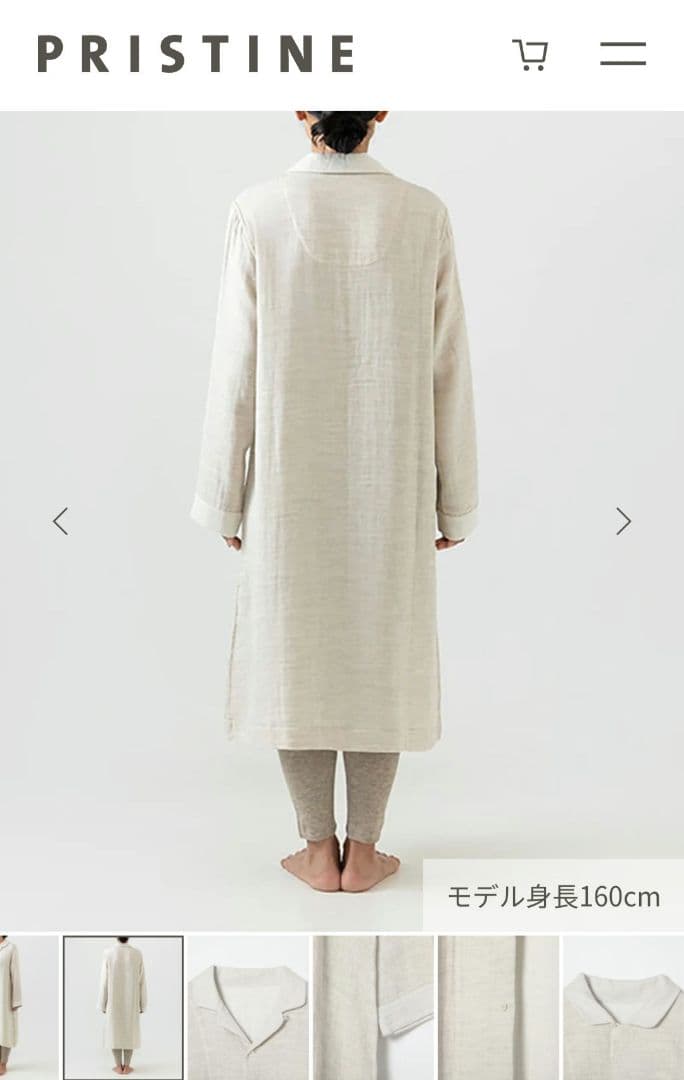Open the hamburger menu

tap(622, 54)
